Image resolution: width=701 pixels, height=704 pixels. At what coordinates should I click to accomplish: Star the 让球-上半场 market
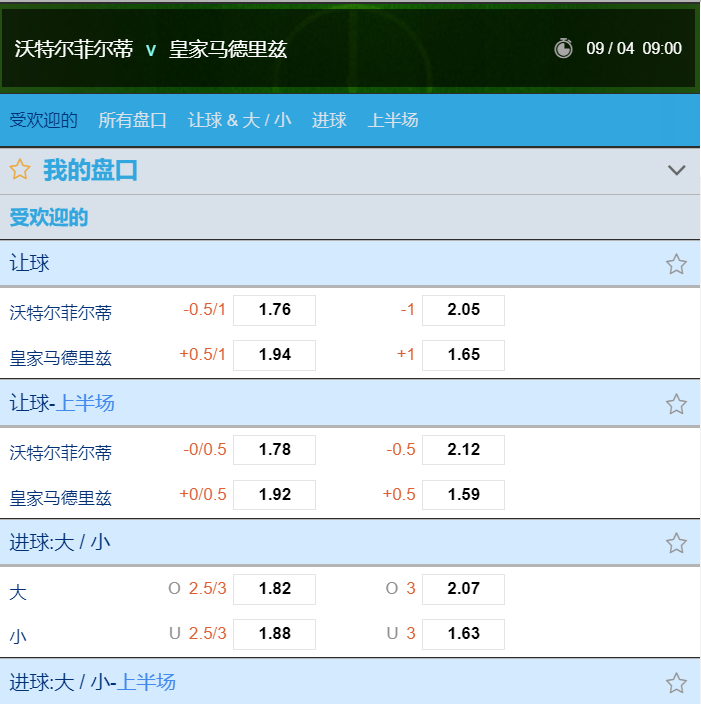point(676,404)
